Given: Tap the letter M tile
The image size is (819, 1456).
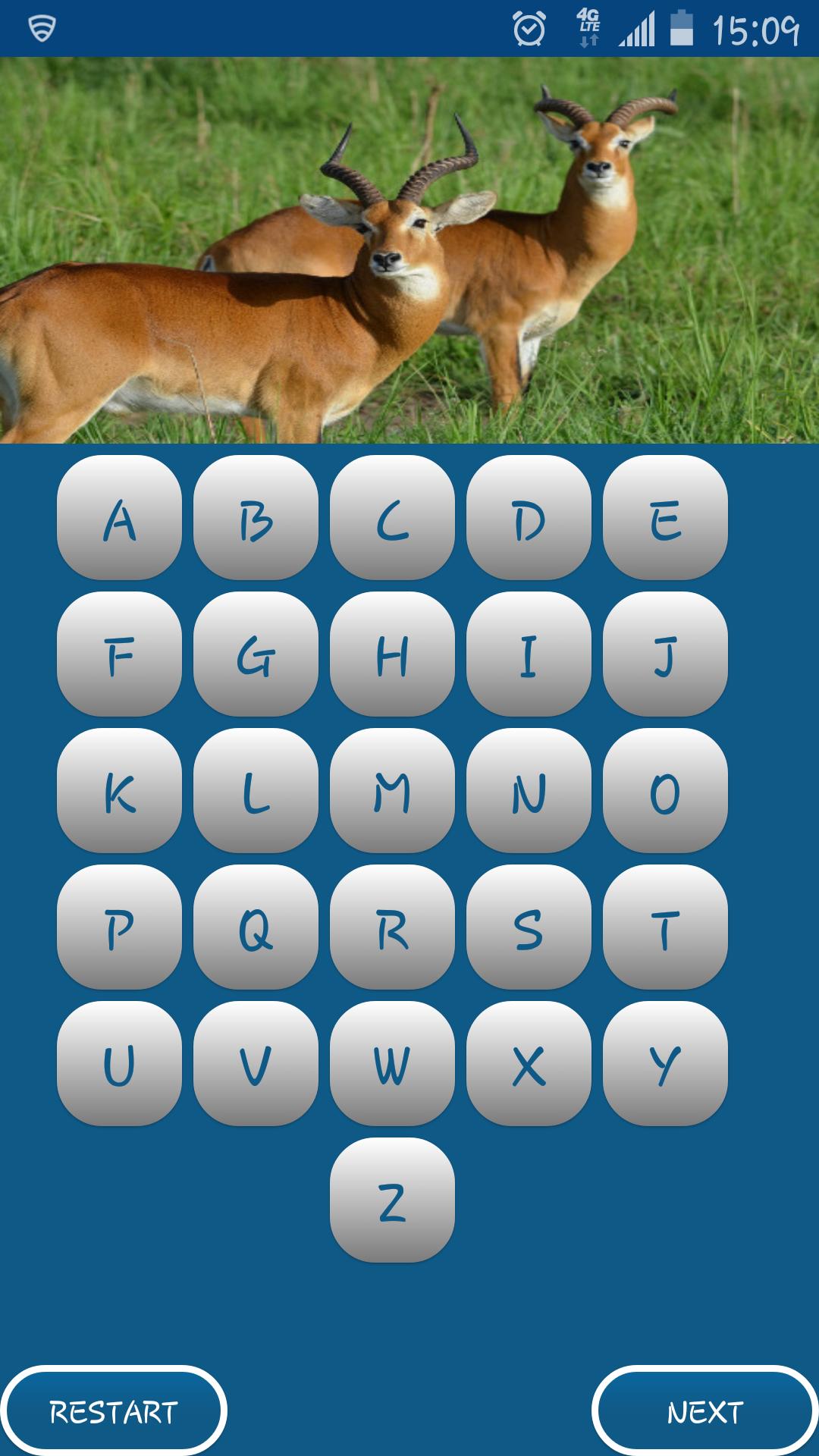Looking at the screenshot, I should [392, 791].
